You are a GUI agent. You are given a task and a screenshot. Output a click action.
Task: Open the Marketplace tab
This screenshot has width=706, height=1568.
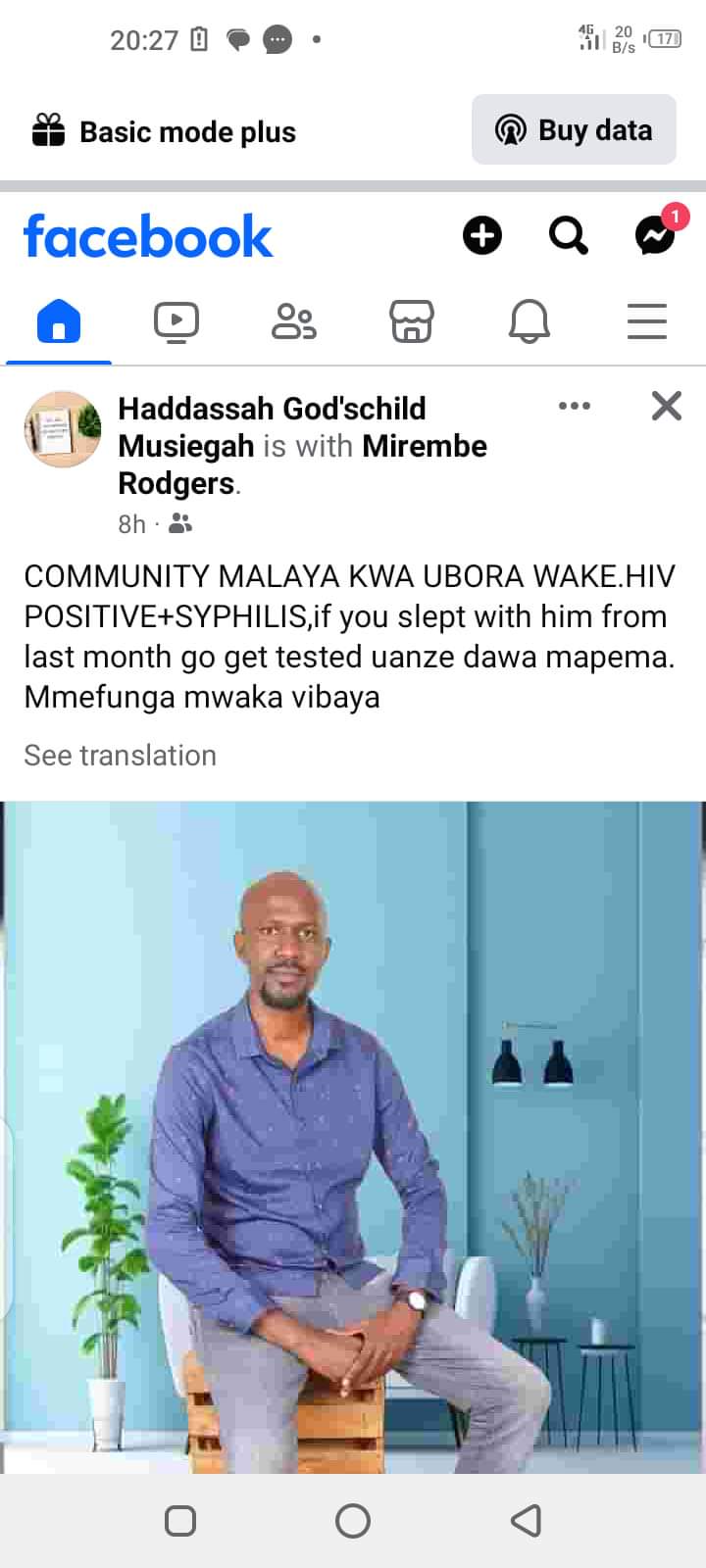coord(412,321)
